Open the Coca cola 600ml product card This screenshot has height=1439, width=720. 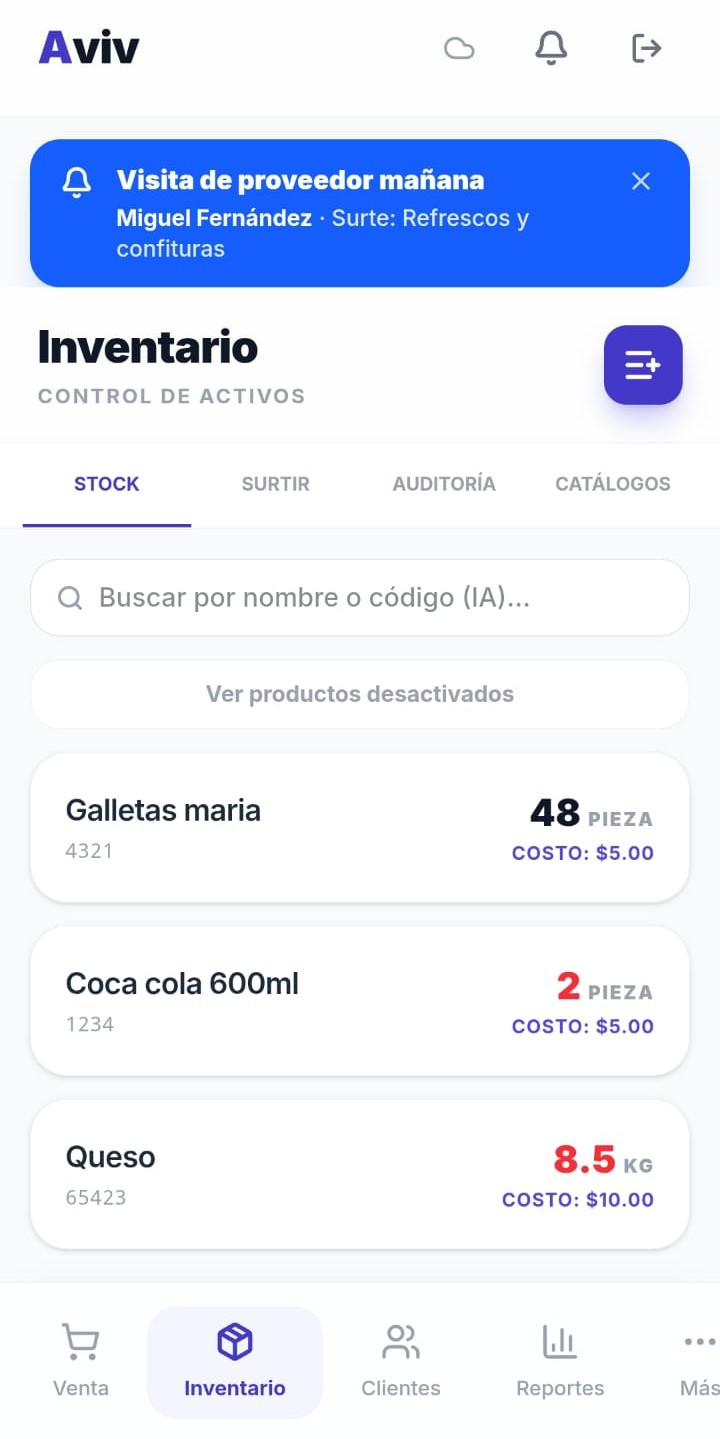(359, 1000)
